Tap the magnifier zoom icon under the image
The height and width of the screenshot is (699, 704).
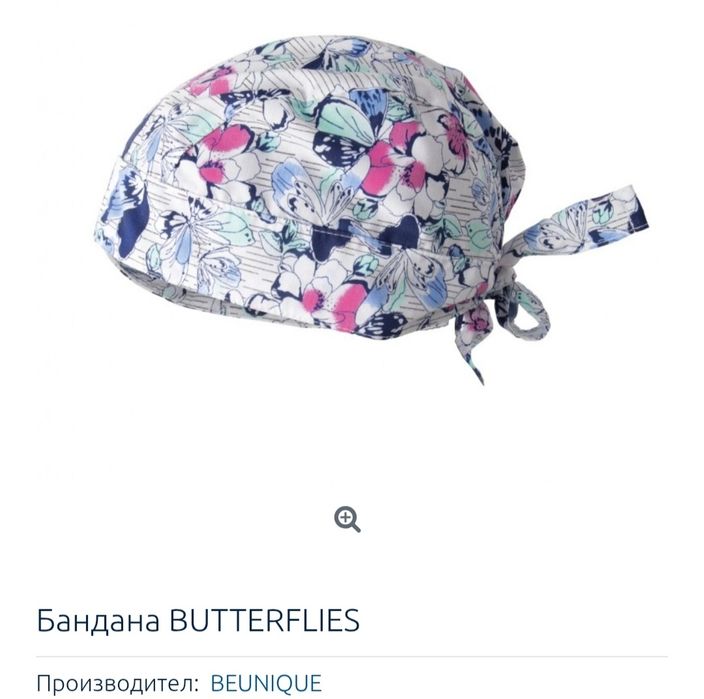[347, 519]
